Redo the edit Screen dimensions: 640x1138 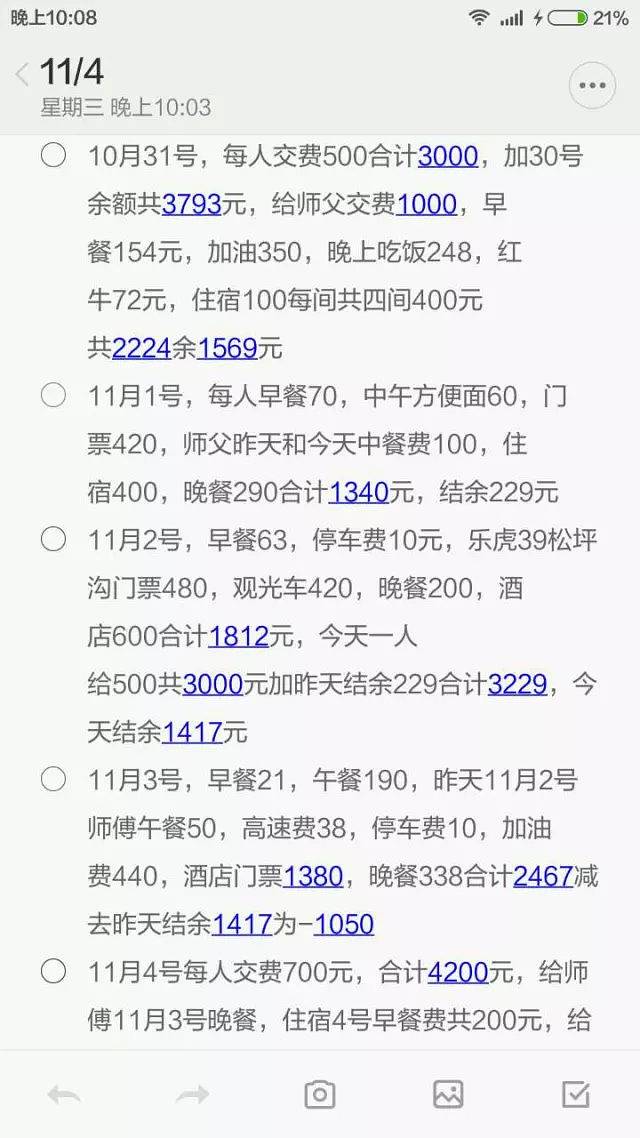point(191,1095)
